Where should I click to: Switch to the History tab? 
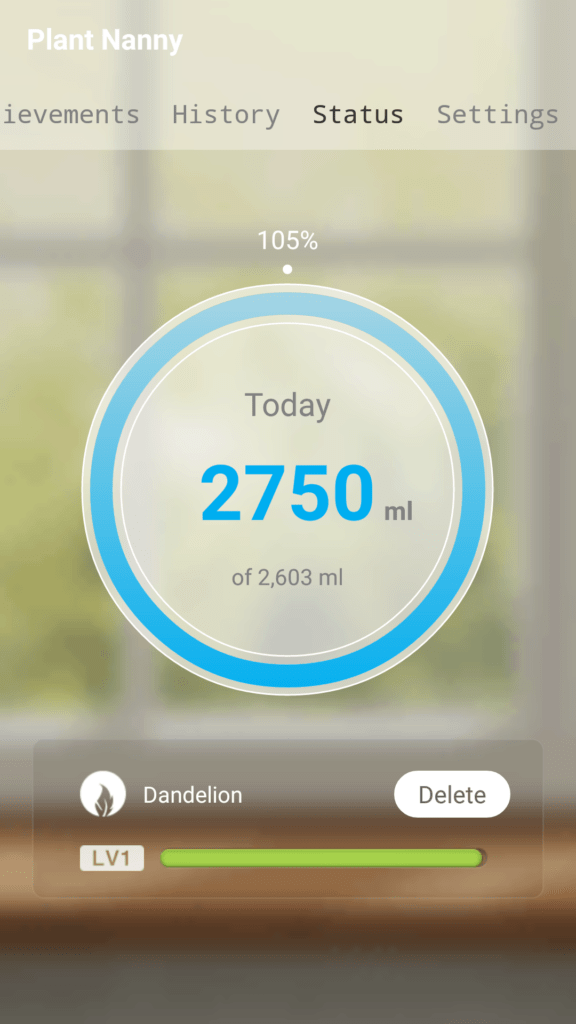[x=226, y=115]
